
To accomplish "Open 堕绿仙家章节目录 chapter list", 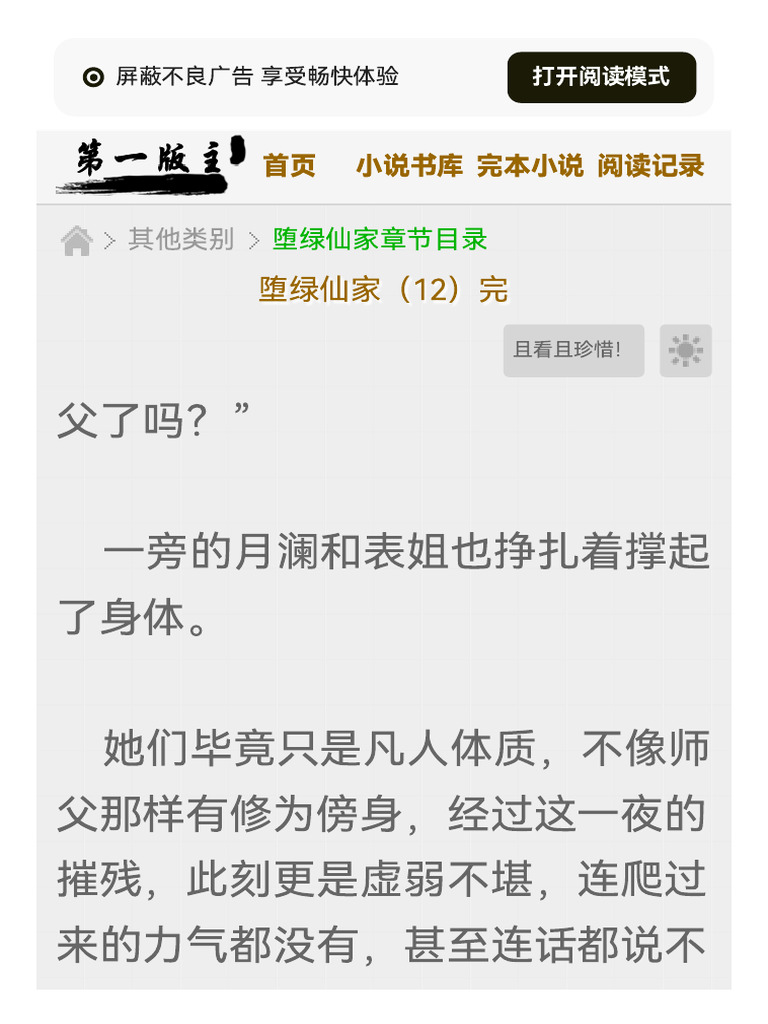I will [x=380, y=239].
